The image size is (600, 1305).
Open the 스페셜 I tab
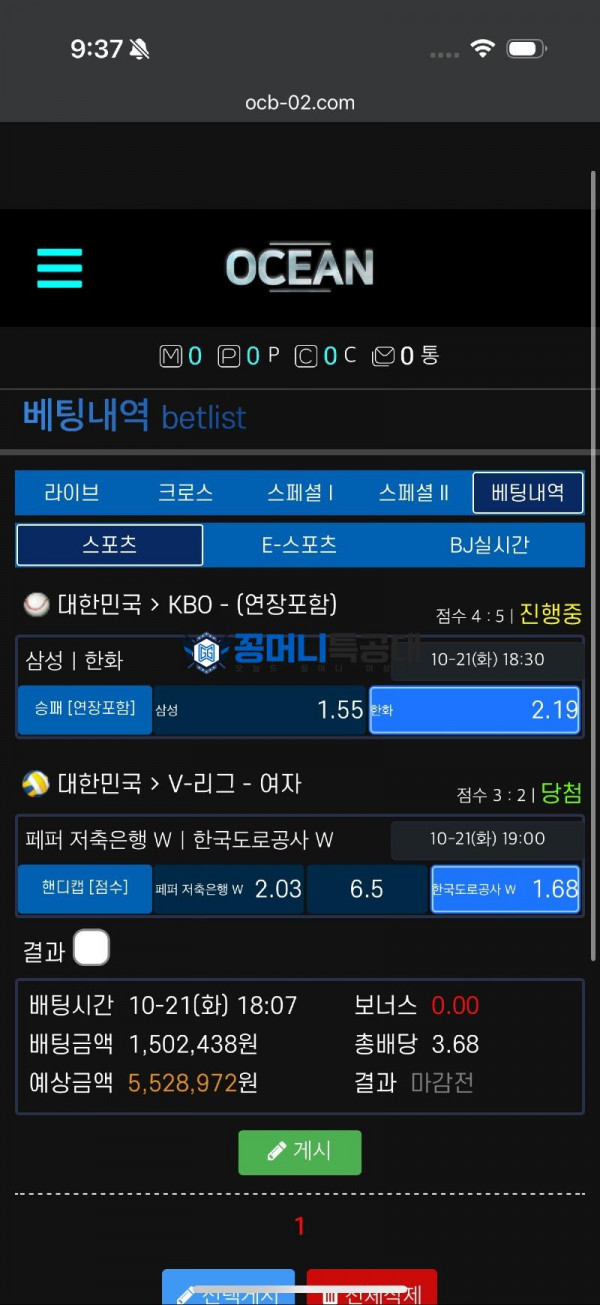[300, 492]
